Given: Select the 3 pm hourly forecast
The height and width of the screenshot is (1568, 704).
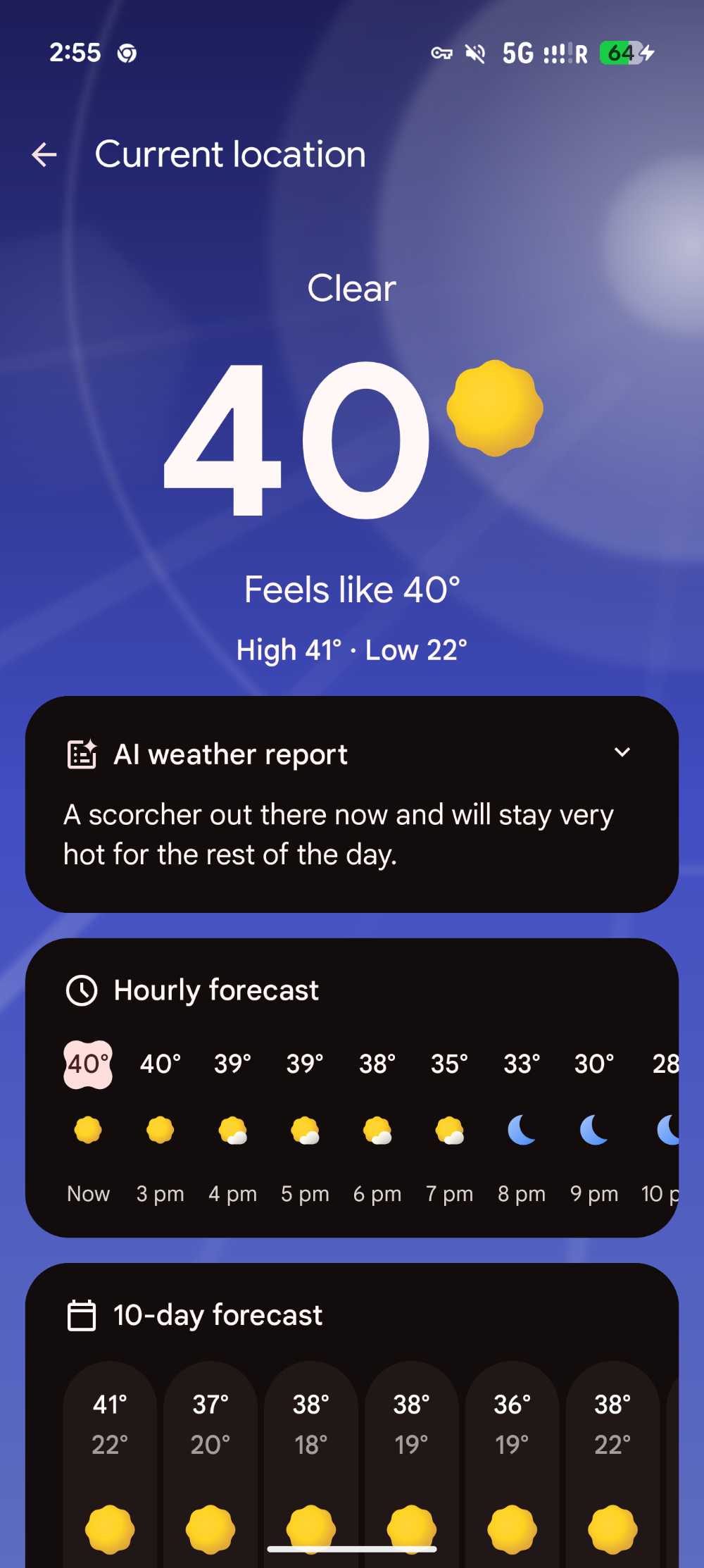Looking at the screenshot, I should coord(160,1127).
